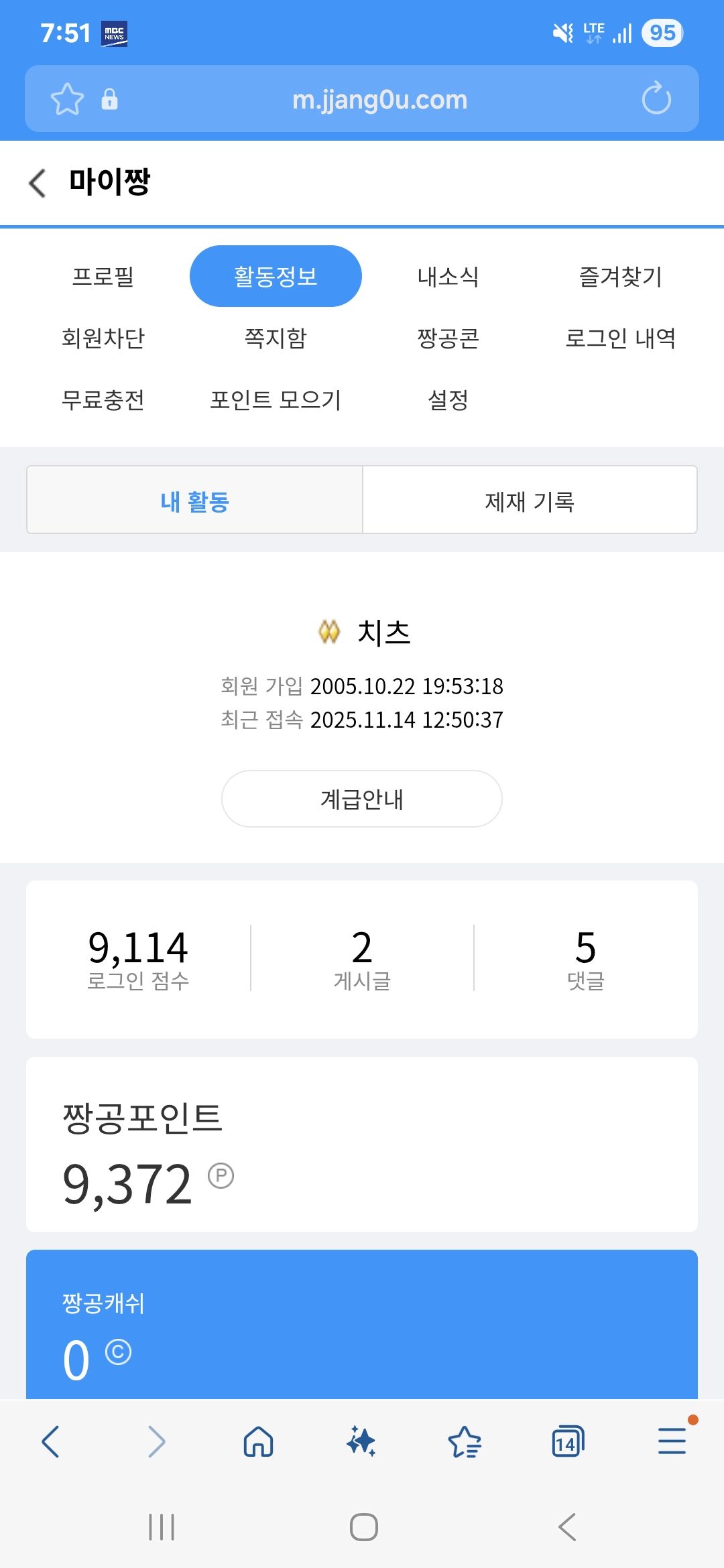724x1568 pixels.
Task: Go back from the 마이짱 page
Action: coord(38,183)
